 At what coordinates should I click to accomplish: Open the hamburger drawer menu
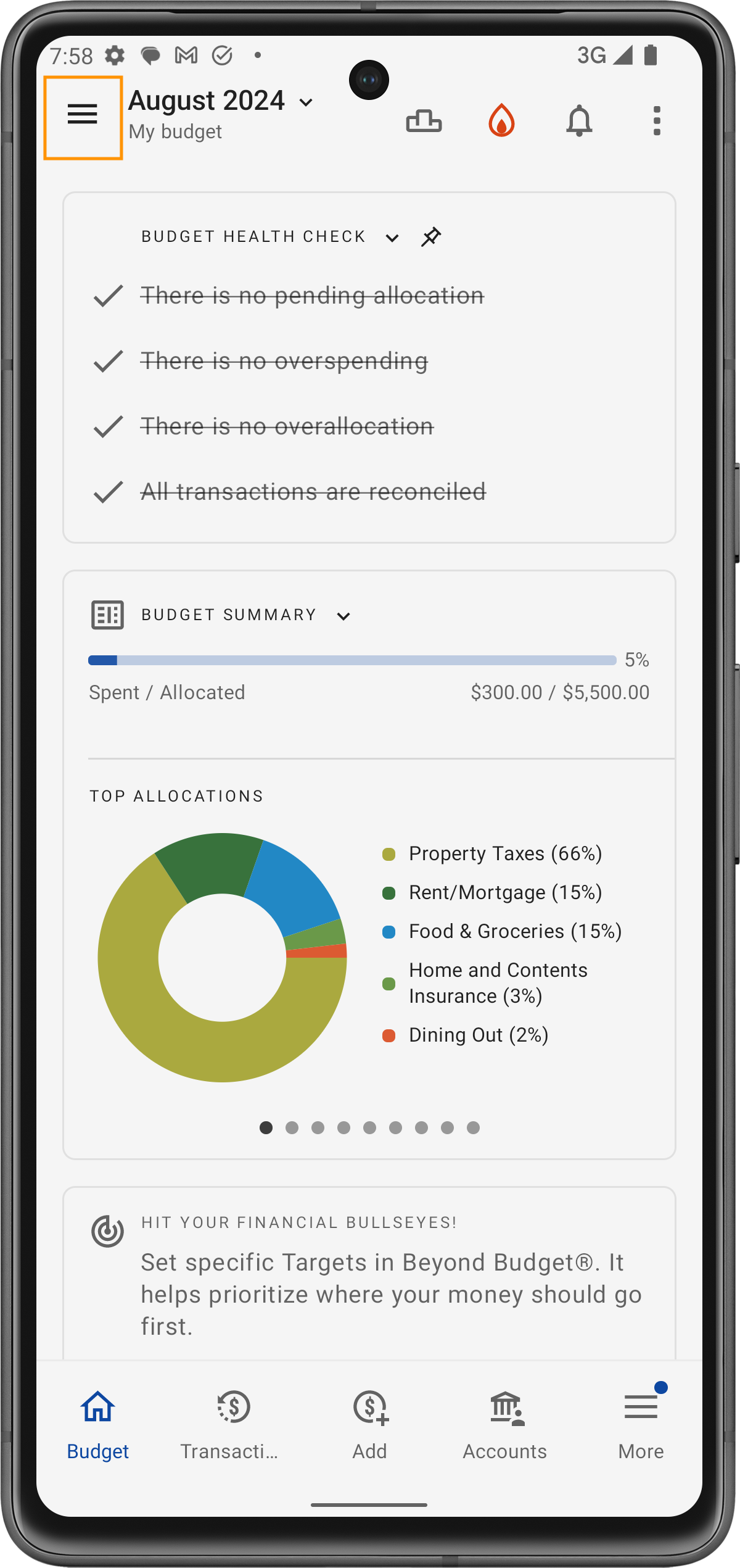coord(83,117)
